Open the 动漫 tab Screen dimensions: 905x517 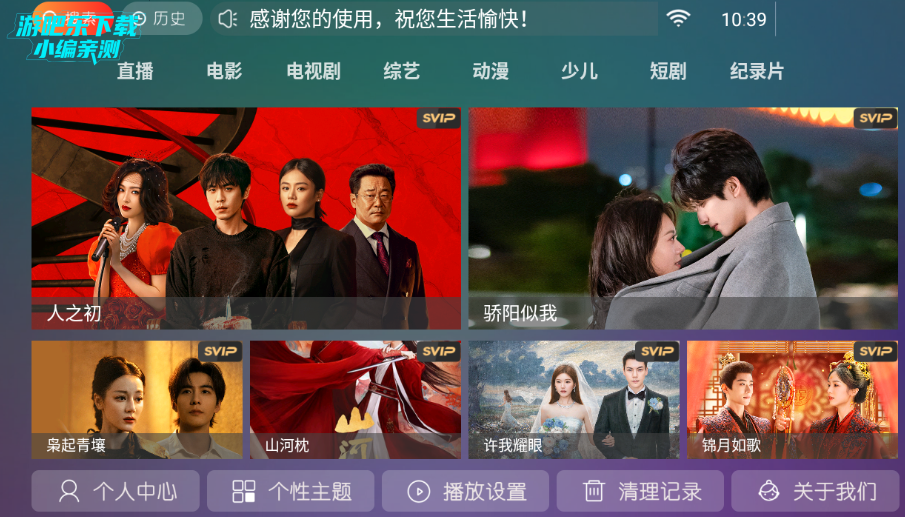490,71
